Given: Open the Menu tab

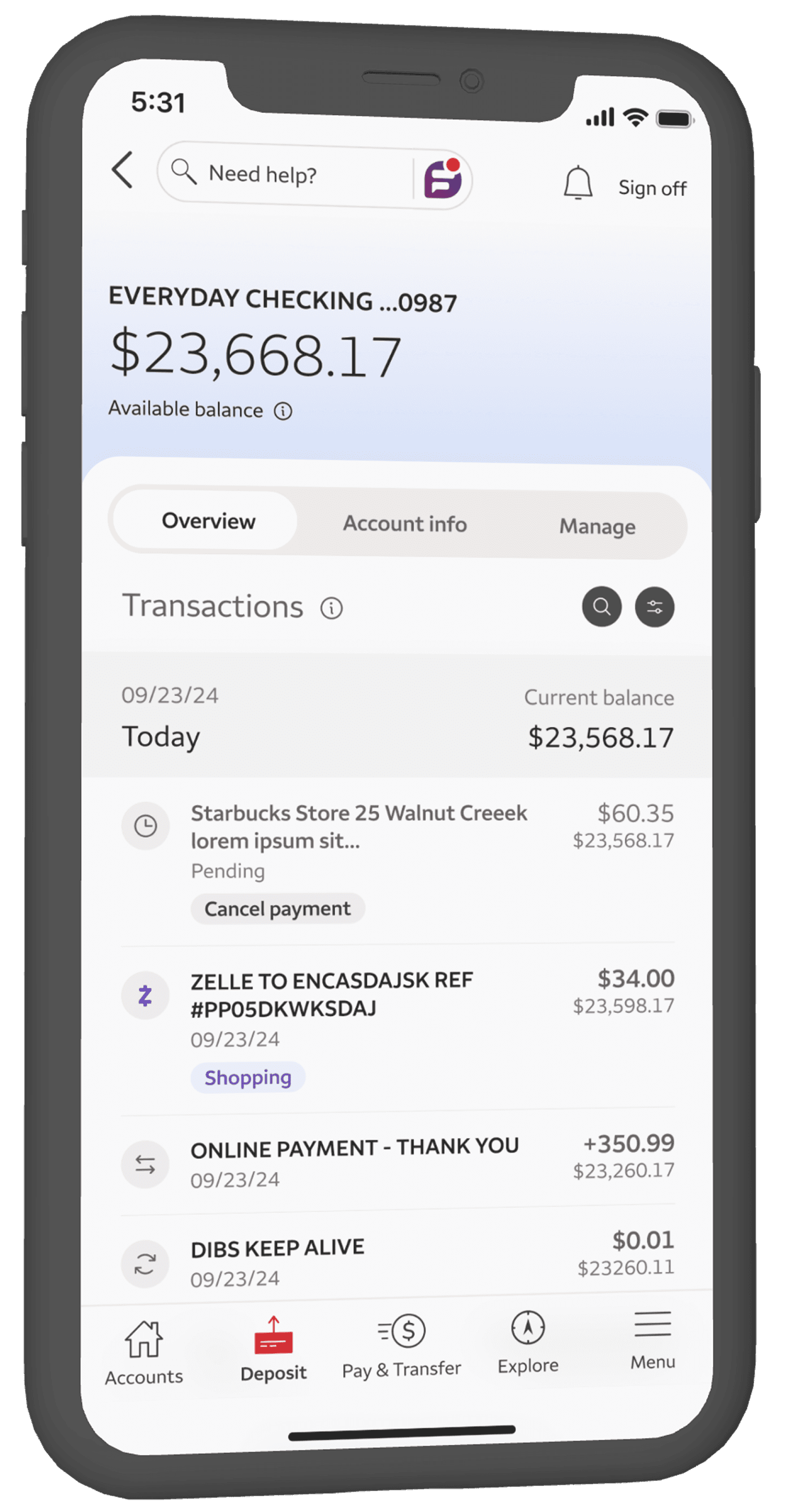Looking at the screenshot, I should point(653,1341).
